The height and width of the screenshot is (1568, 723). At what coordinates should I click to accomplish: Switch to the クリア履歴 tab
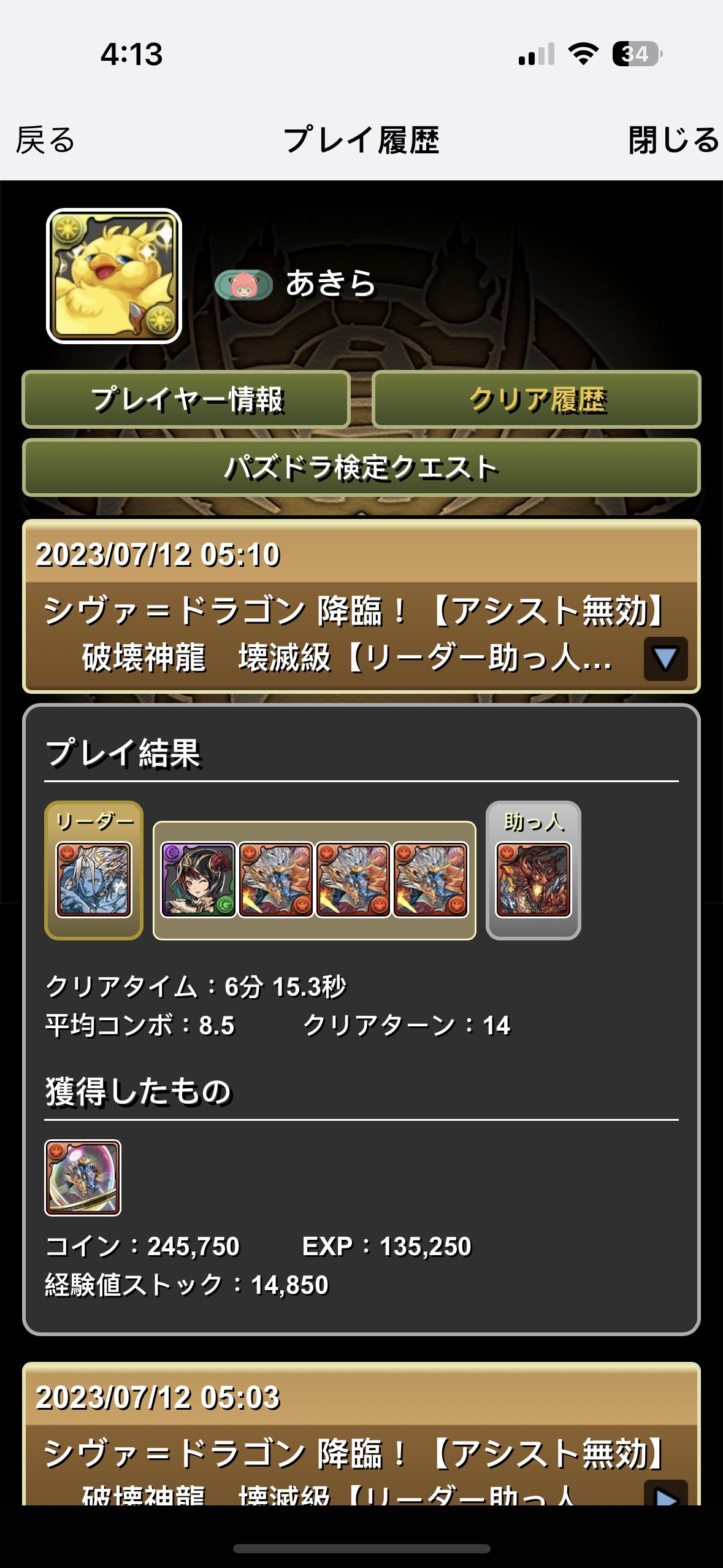(537, 399)
